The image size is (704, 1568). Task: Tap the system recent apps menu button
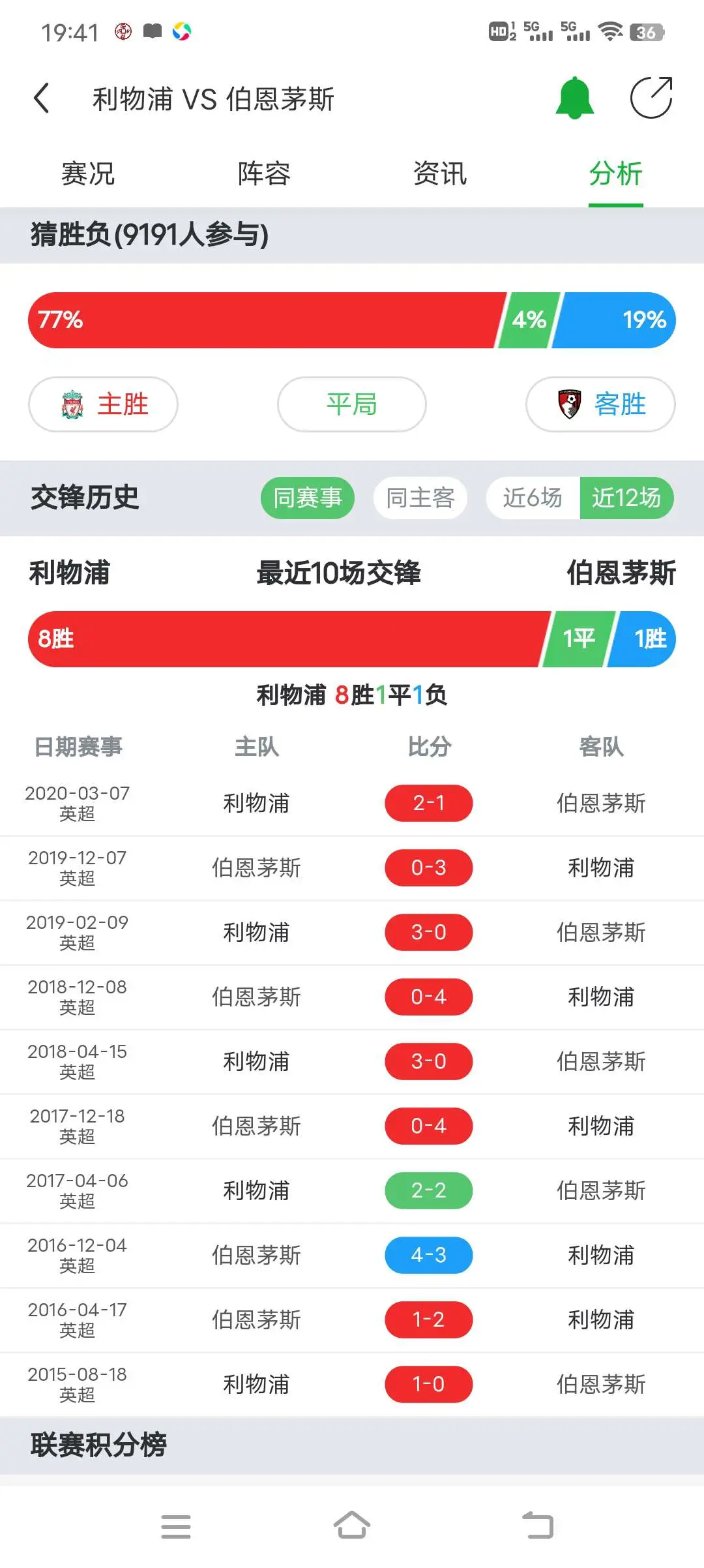(176, 1526)
